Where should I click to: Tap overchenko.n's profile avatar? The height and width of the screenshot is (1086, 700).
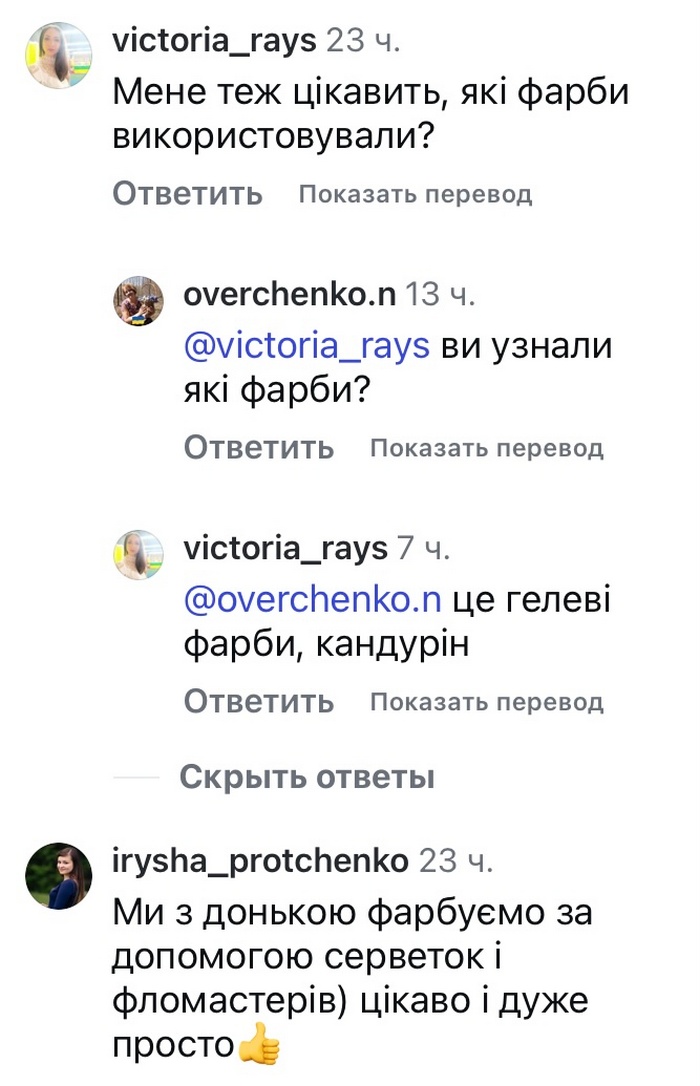pyautogui.click(x=138, y=301)
